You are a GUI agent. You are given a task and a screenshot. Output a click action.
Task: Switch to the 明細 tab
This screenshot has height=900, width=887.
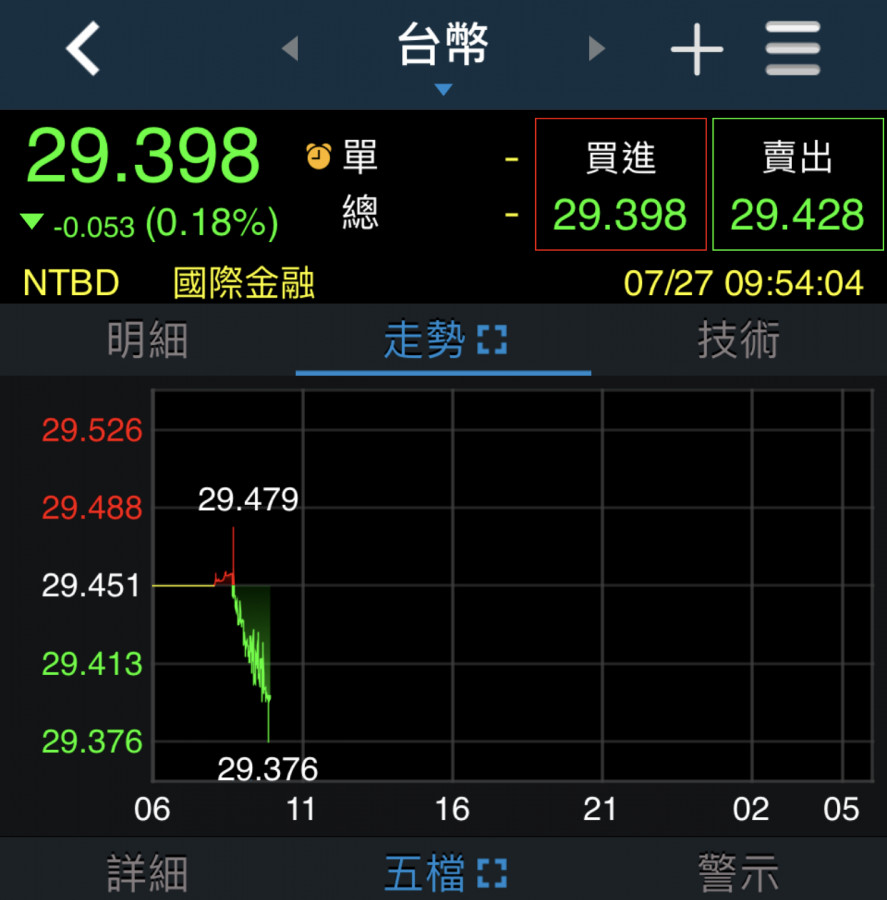[147, 341]
